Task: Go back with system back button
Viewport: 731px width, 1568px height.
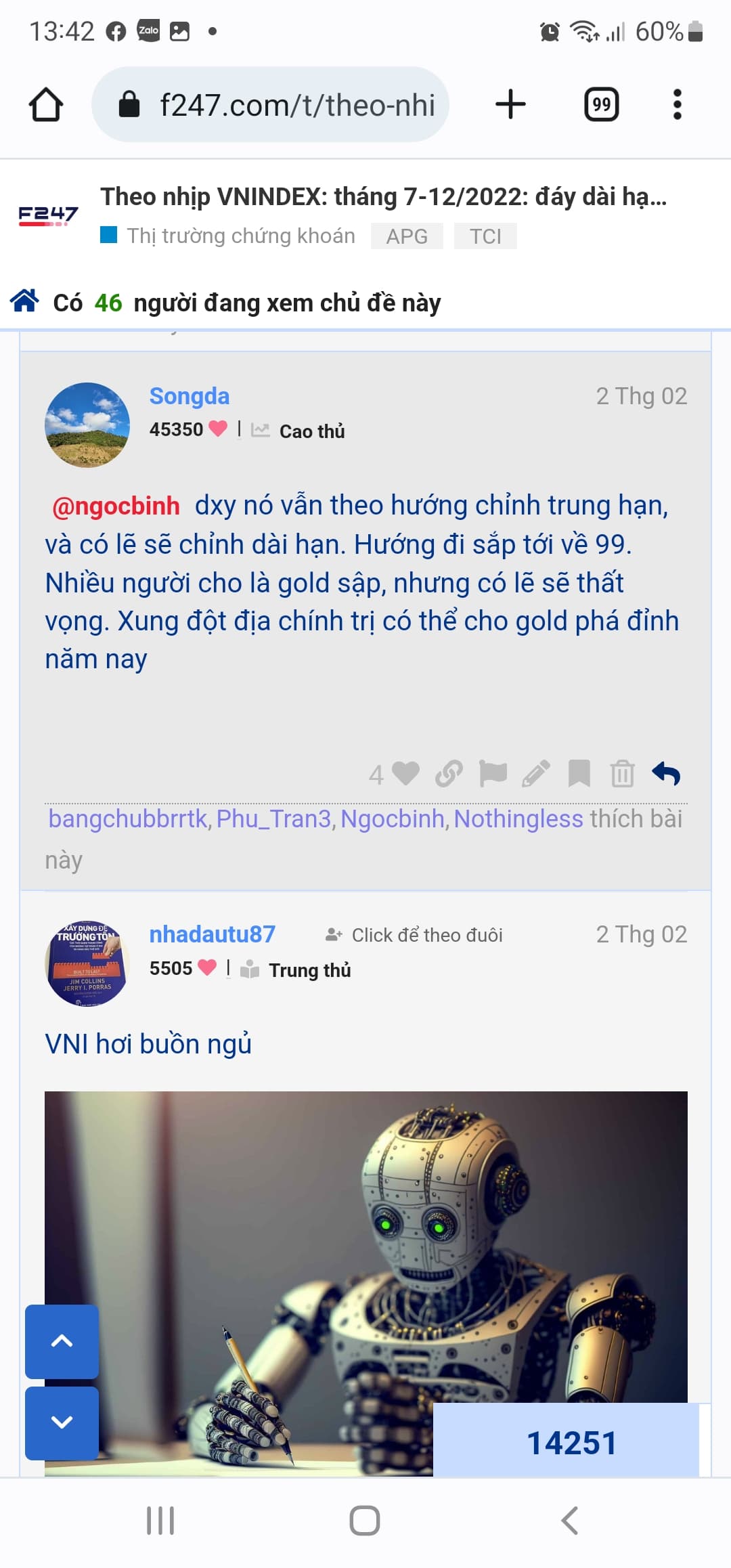Action: pyautogui.click(x=570, y=1521)
